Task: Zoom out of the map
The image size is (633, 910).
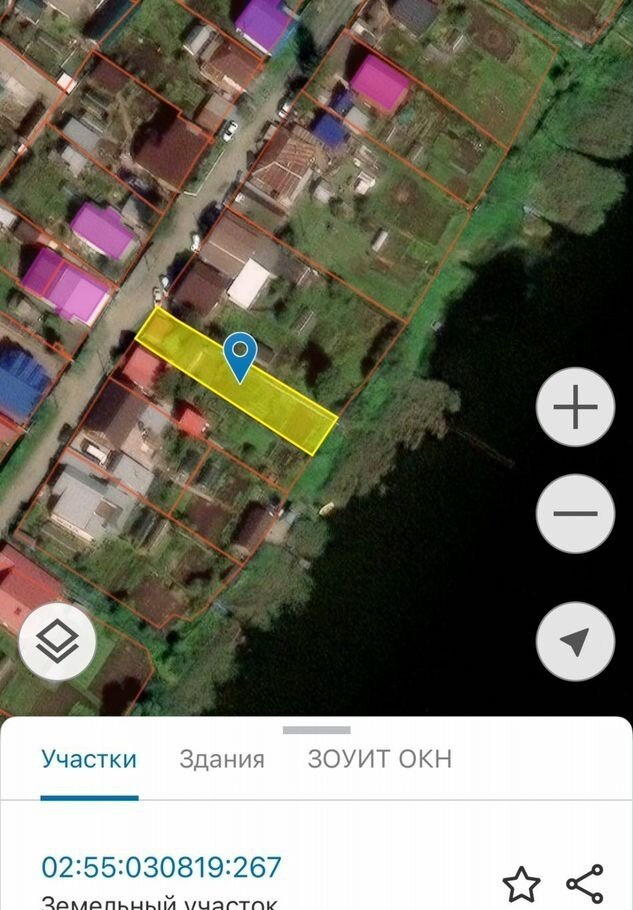Action: (575, 514)
